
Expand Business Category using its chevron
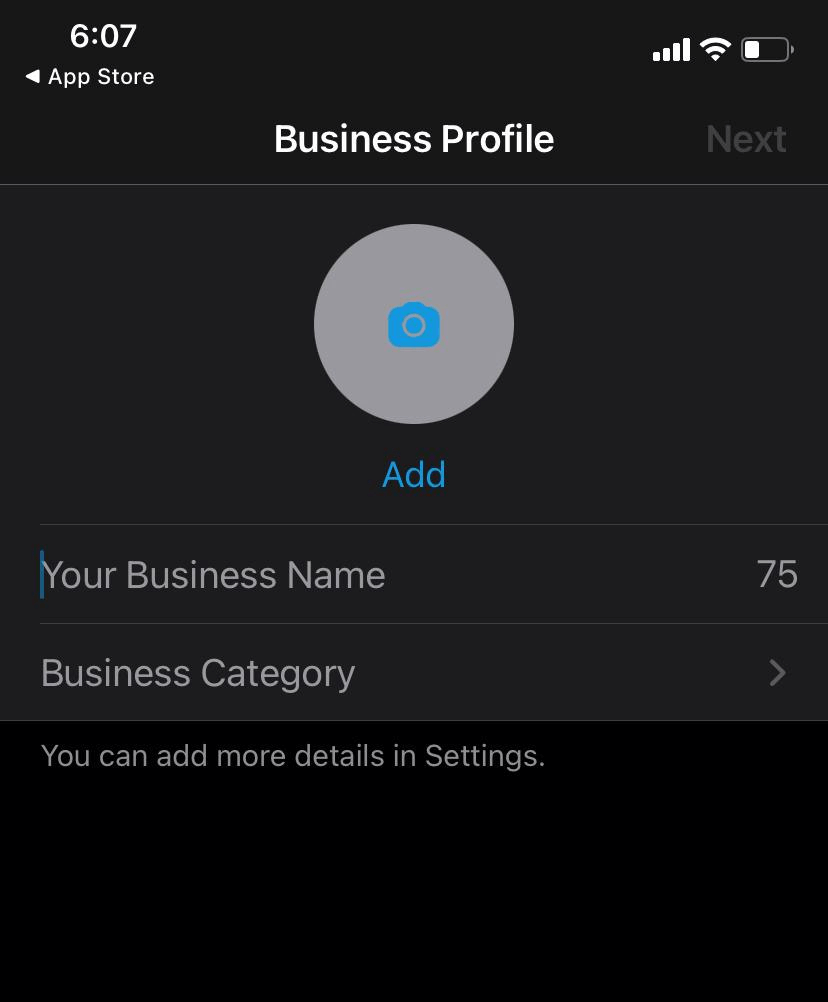777,673
